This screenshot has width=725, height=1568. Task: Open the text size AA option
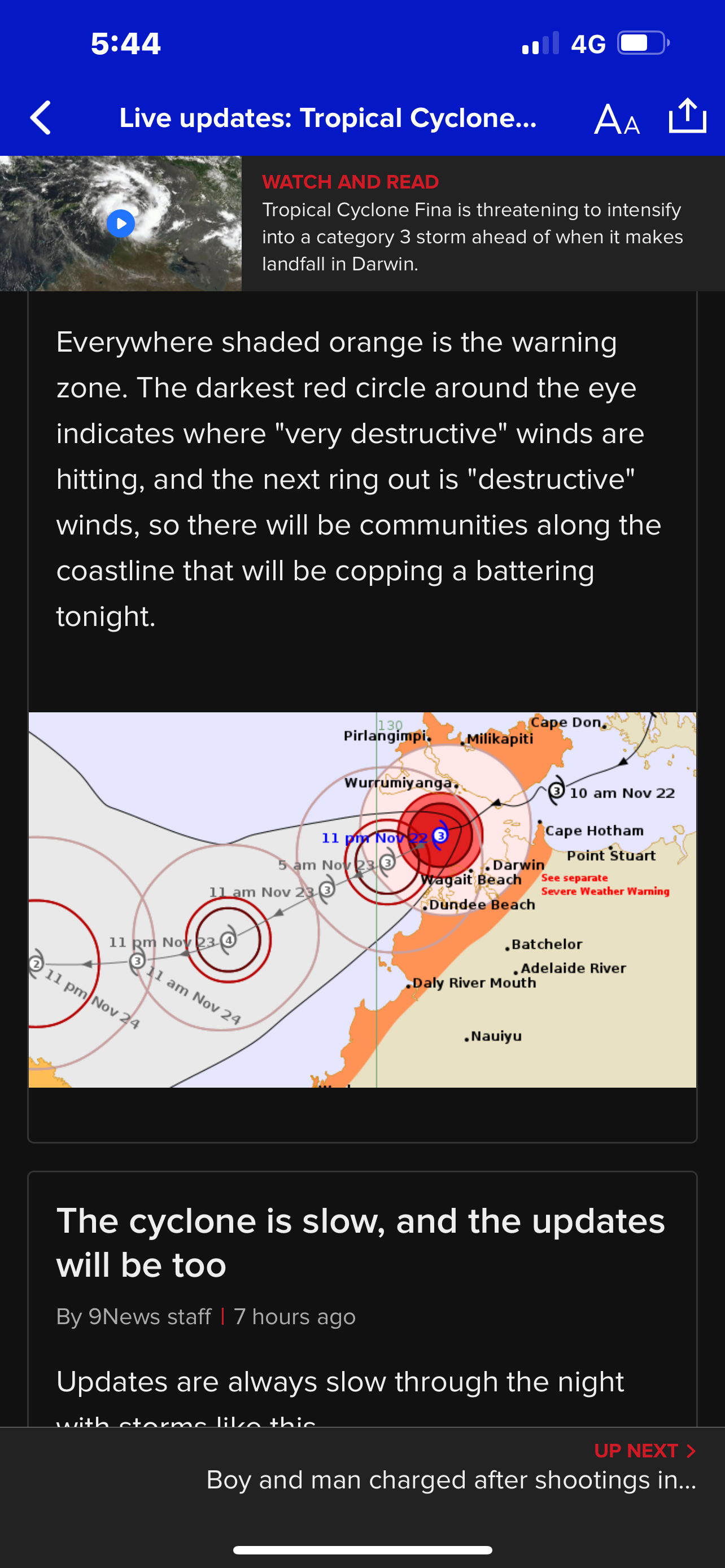coord(617,119)
